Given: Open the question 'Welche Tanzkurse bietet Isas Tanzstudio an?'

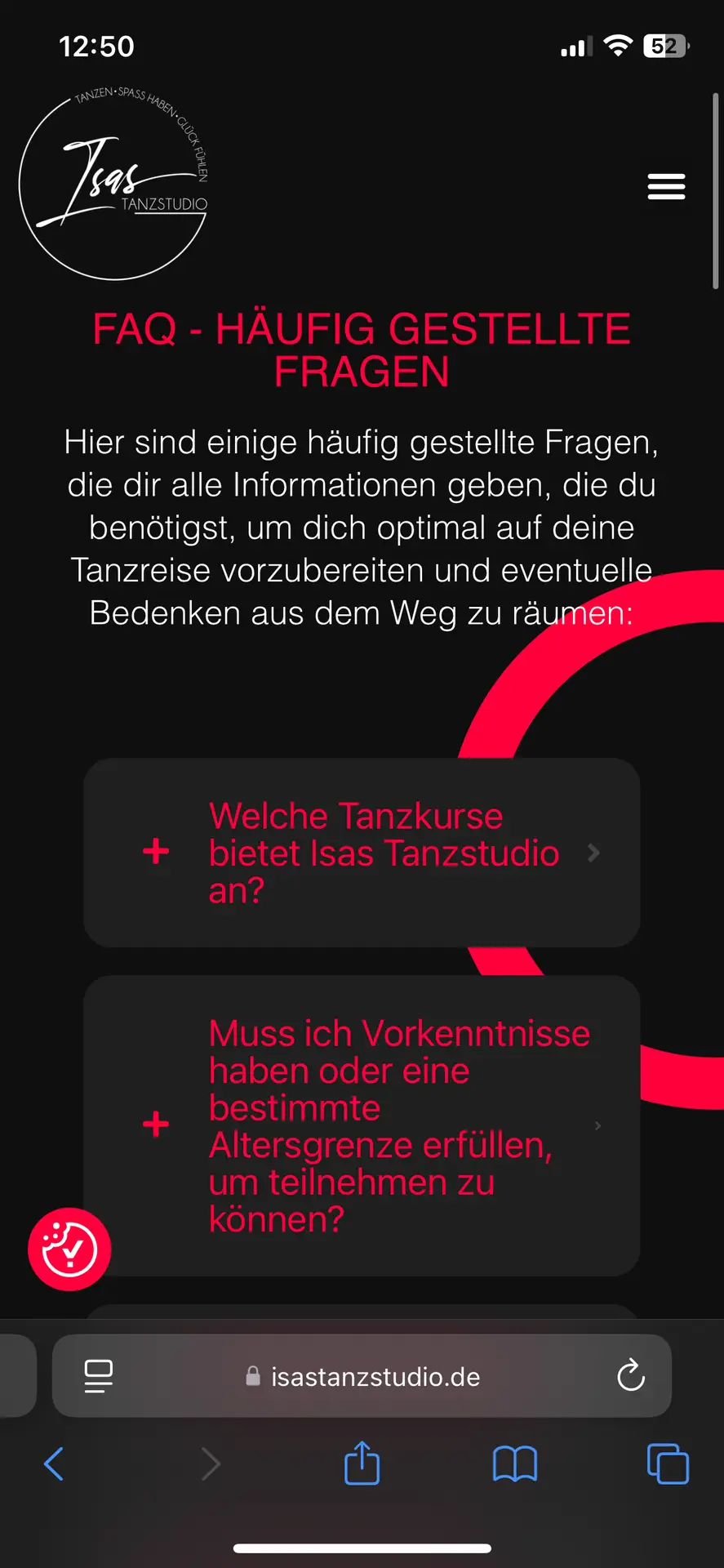Looking at the screenshot, I should pyautogui.click(x=384, y=853).
